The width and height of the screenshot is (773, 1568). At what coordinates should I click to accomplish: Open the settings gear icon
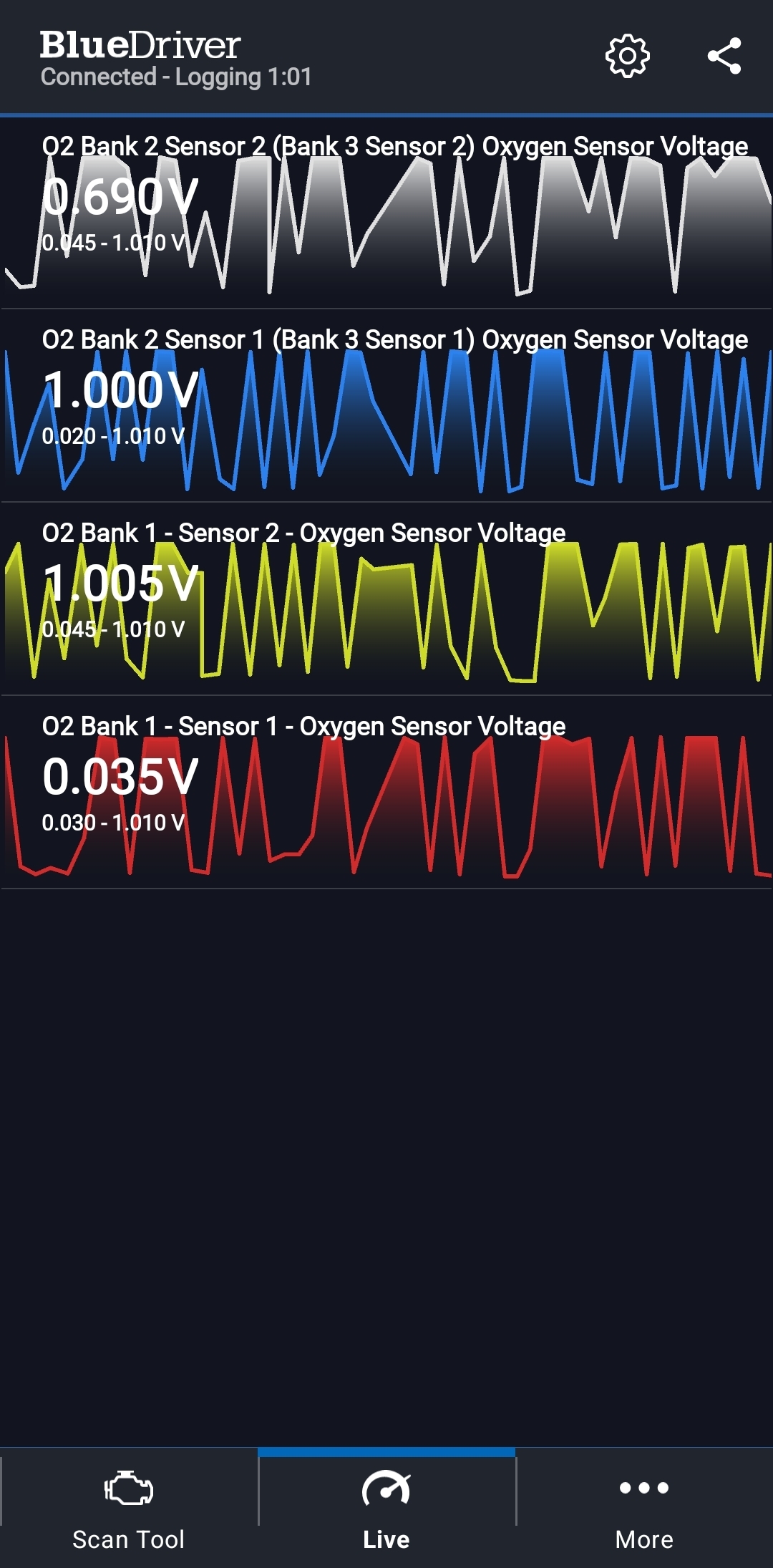(627, 56)
